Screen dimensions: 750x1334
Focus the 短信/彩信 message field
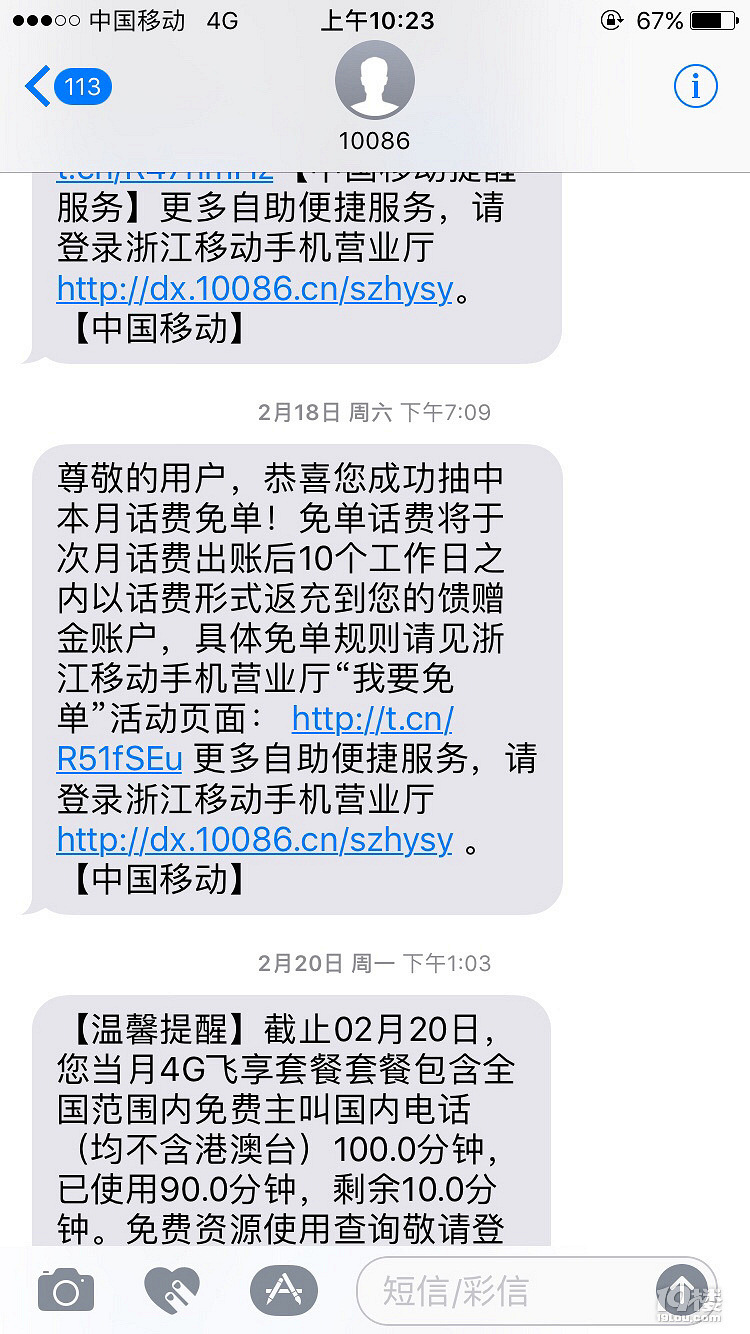pyautogui.click(x=500, y=1290)
